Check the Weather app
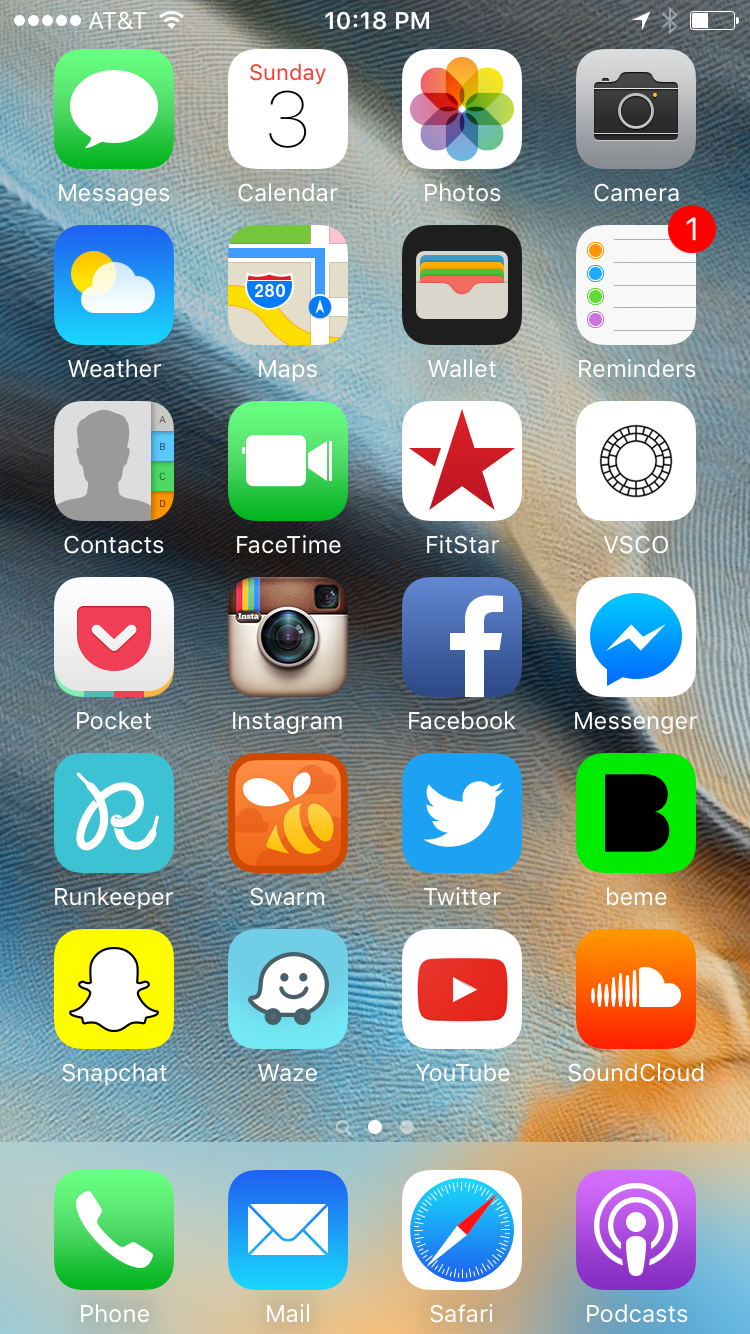This screenshot has height=1334, width=750. [x=114, y=285]
